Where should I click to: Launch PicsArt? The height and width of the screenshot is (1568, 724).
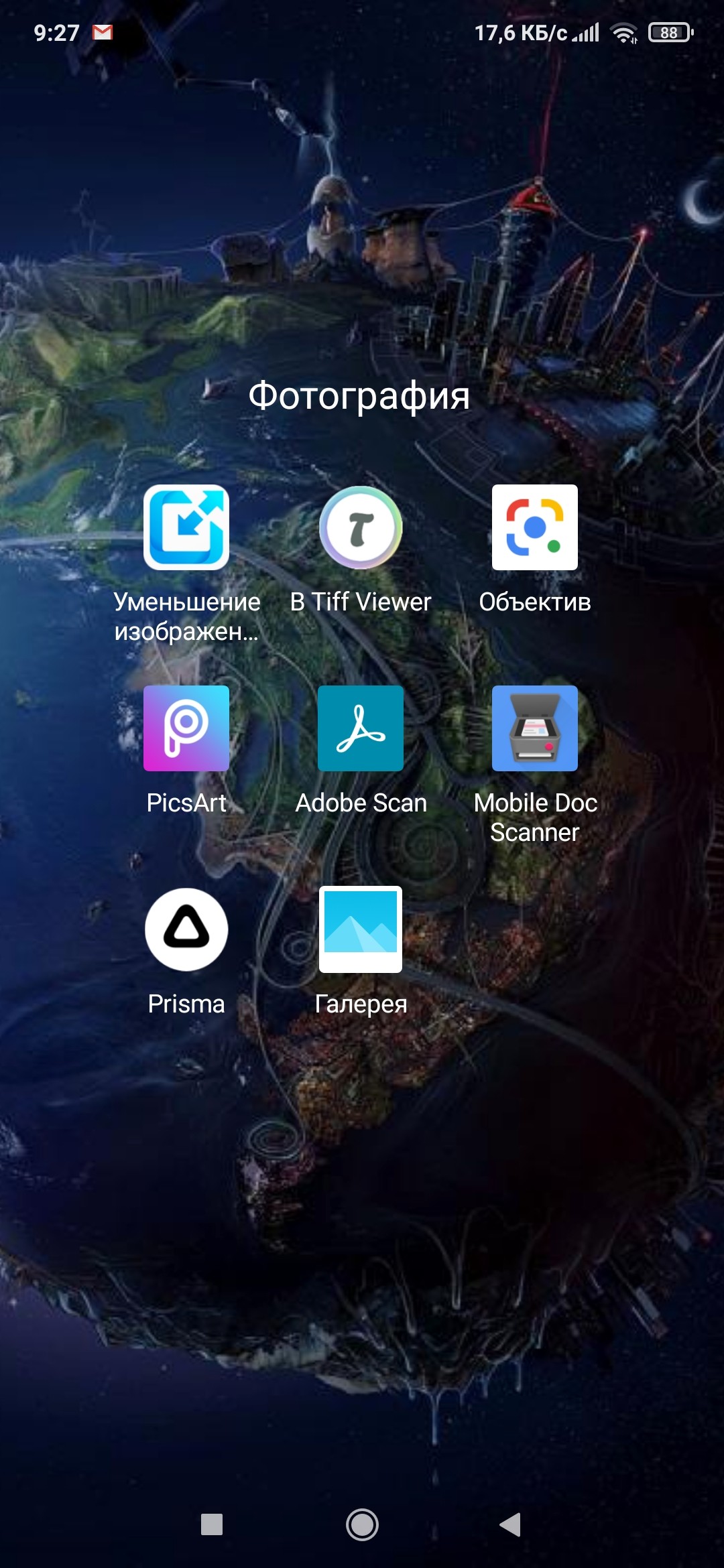[x=186, y=728]
